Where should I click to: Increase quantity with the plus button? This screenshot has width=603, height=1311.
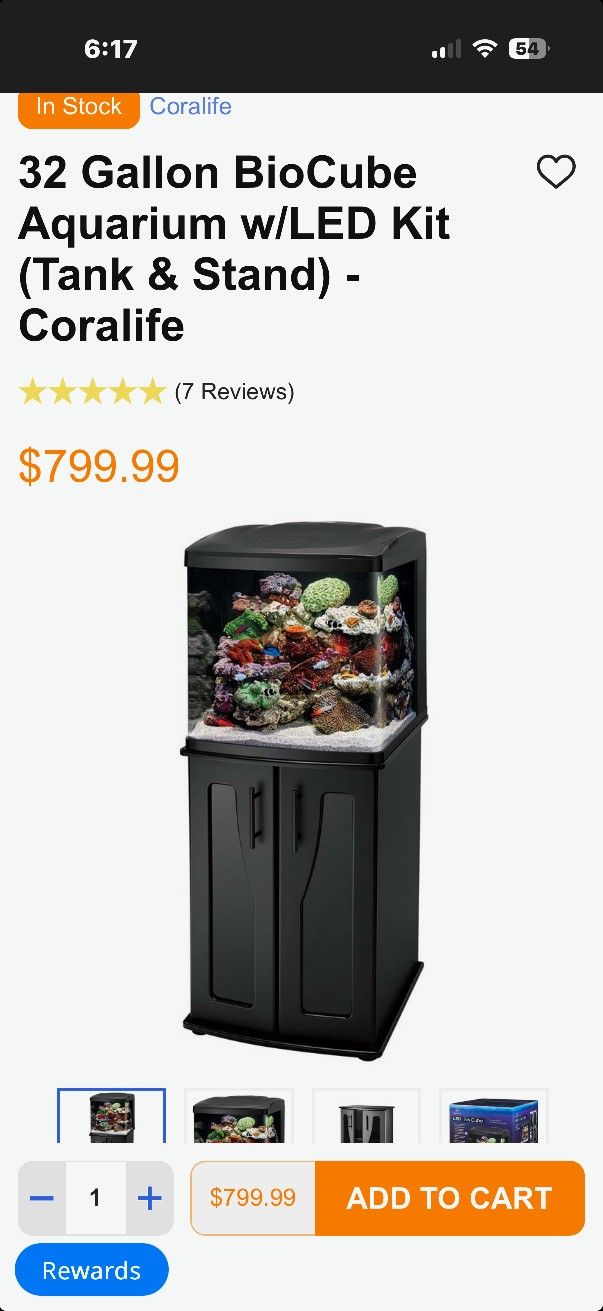coord(149,1198)
